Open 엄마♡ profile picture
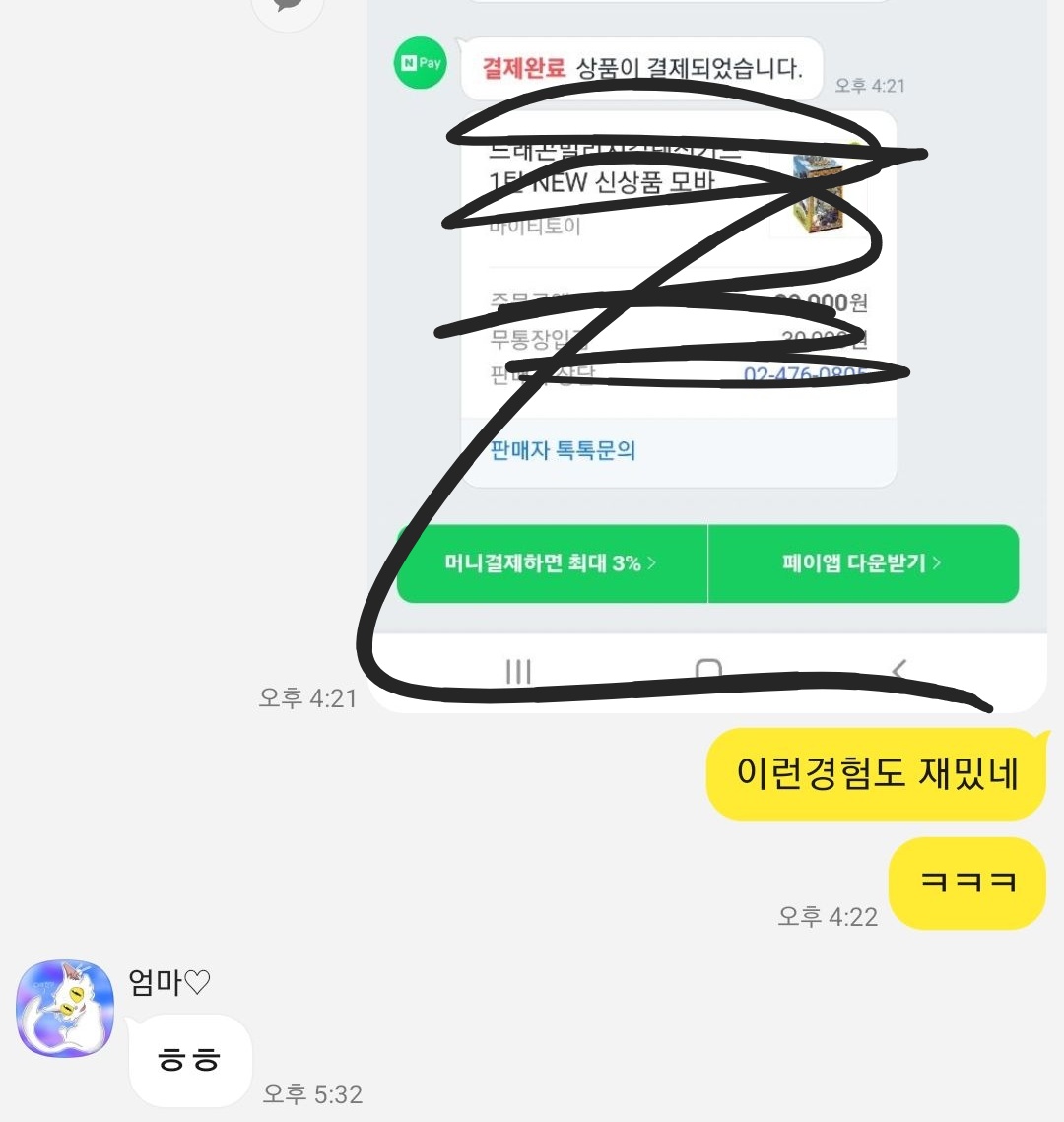1064x1122 pixels. [x=65, y=1008]
